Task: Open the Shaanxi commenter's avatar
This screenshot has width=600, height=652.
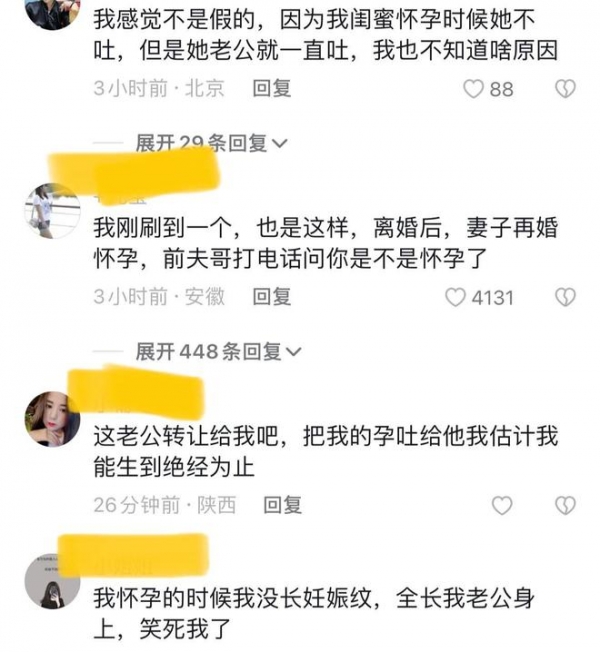Action: [x=52, y=419]
